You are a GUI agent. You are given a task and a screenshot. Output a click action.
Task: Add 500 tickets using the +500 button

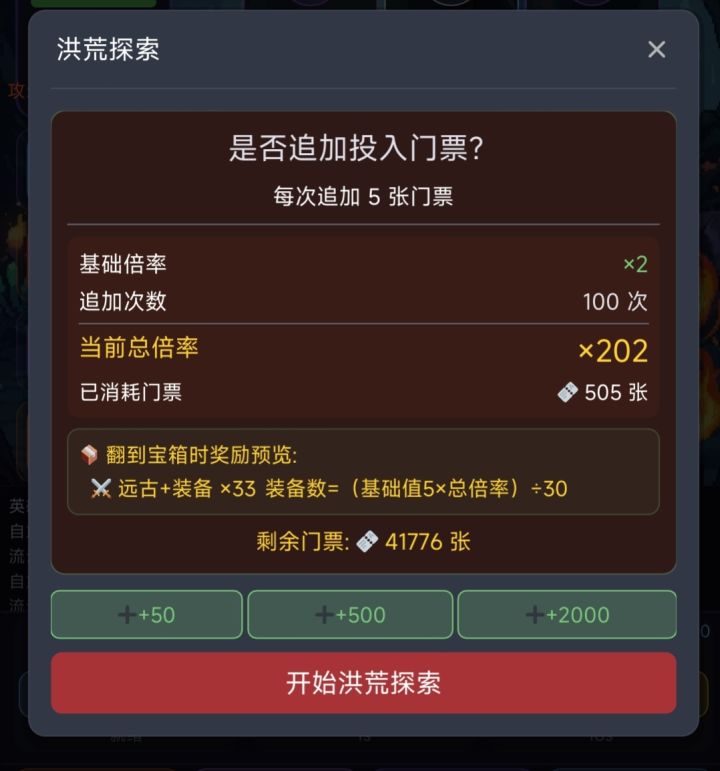click(351, 615)
